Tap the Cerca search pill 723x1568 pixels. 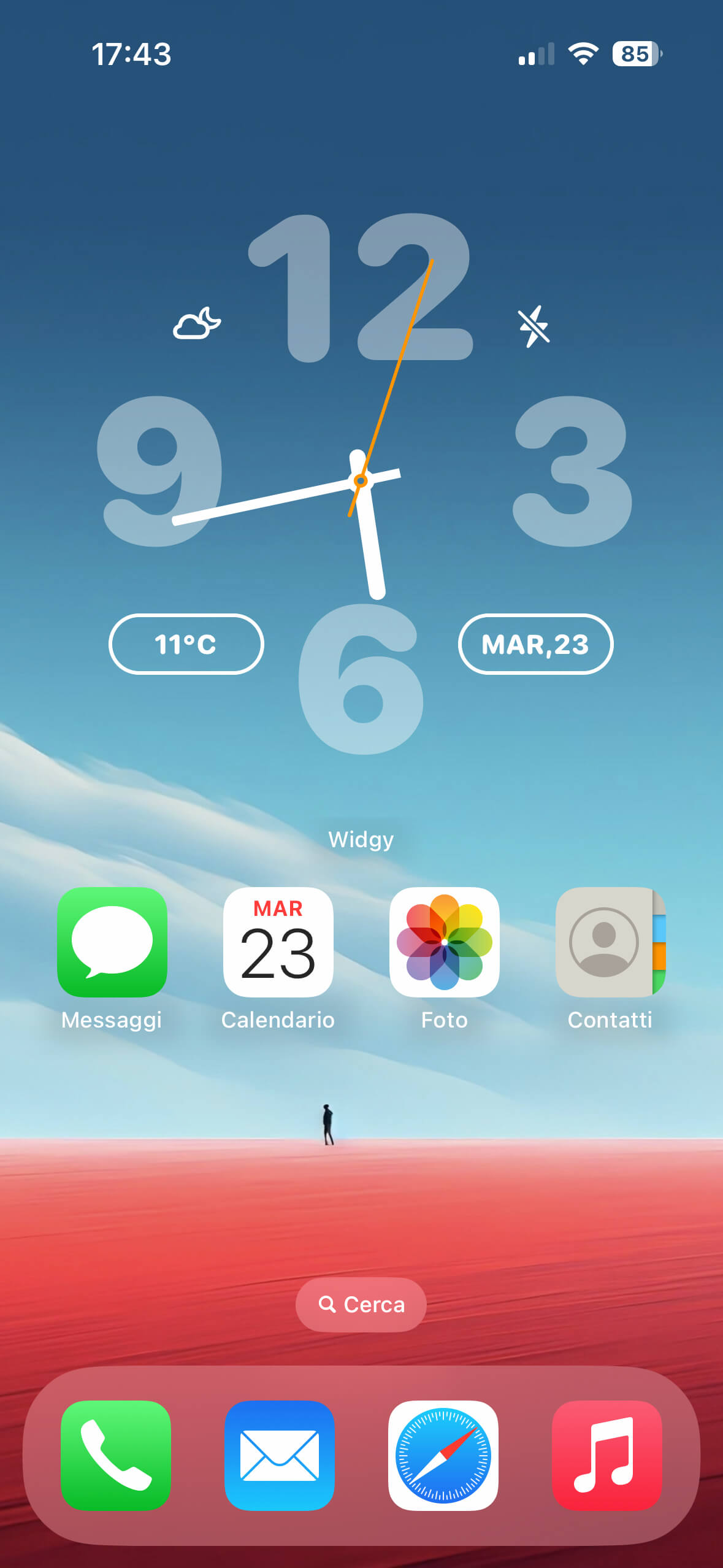pyautogui.click(x=361, y=1304)
